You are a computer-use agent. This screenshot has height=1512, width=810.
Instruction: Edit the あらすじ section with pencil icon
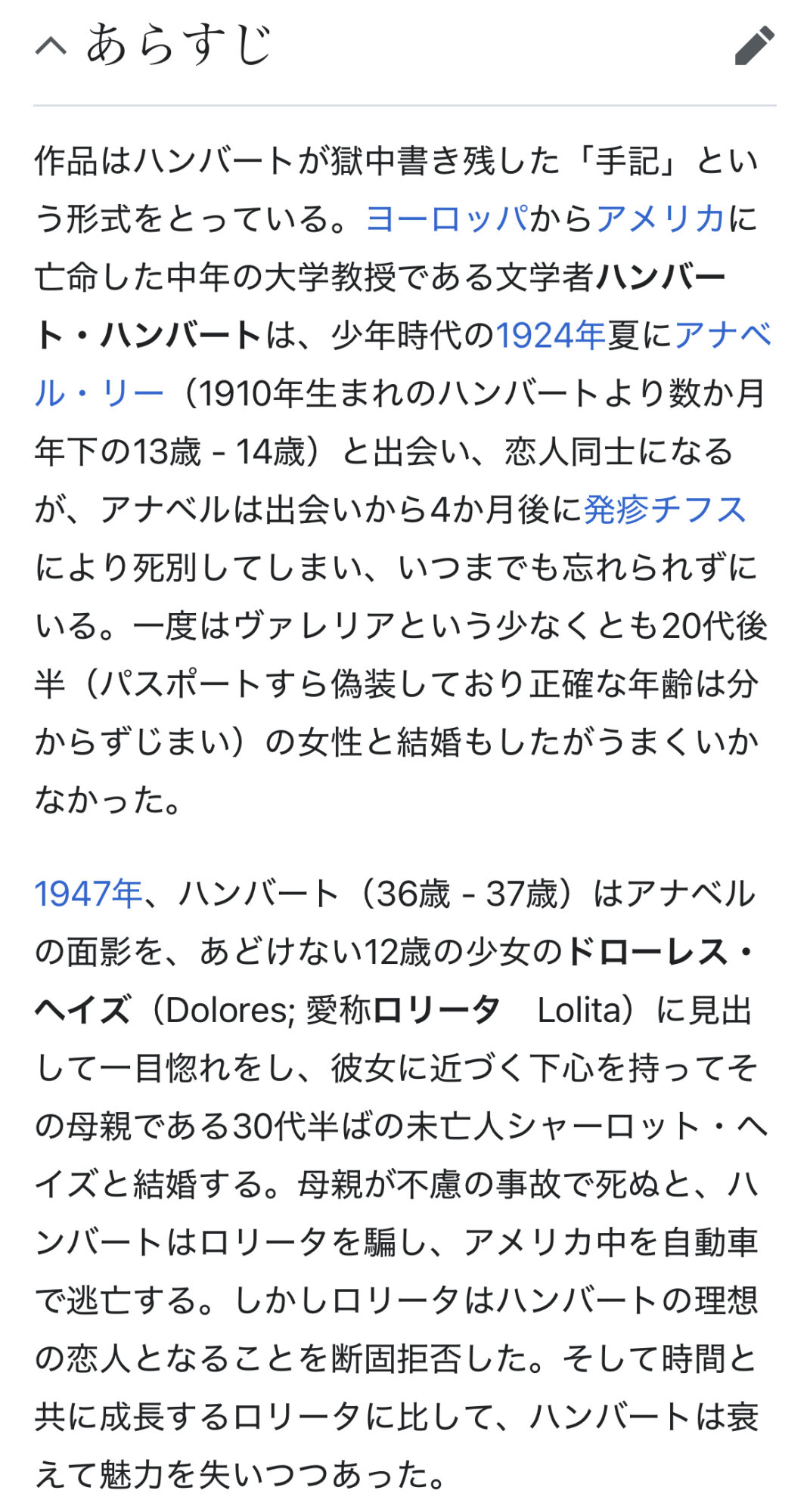(754, 46)
